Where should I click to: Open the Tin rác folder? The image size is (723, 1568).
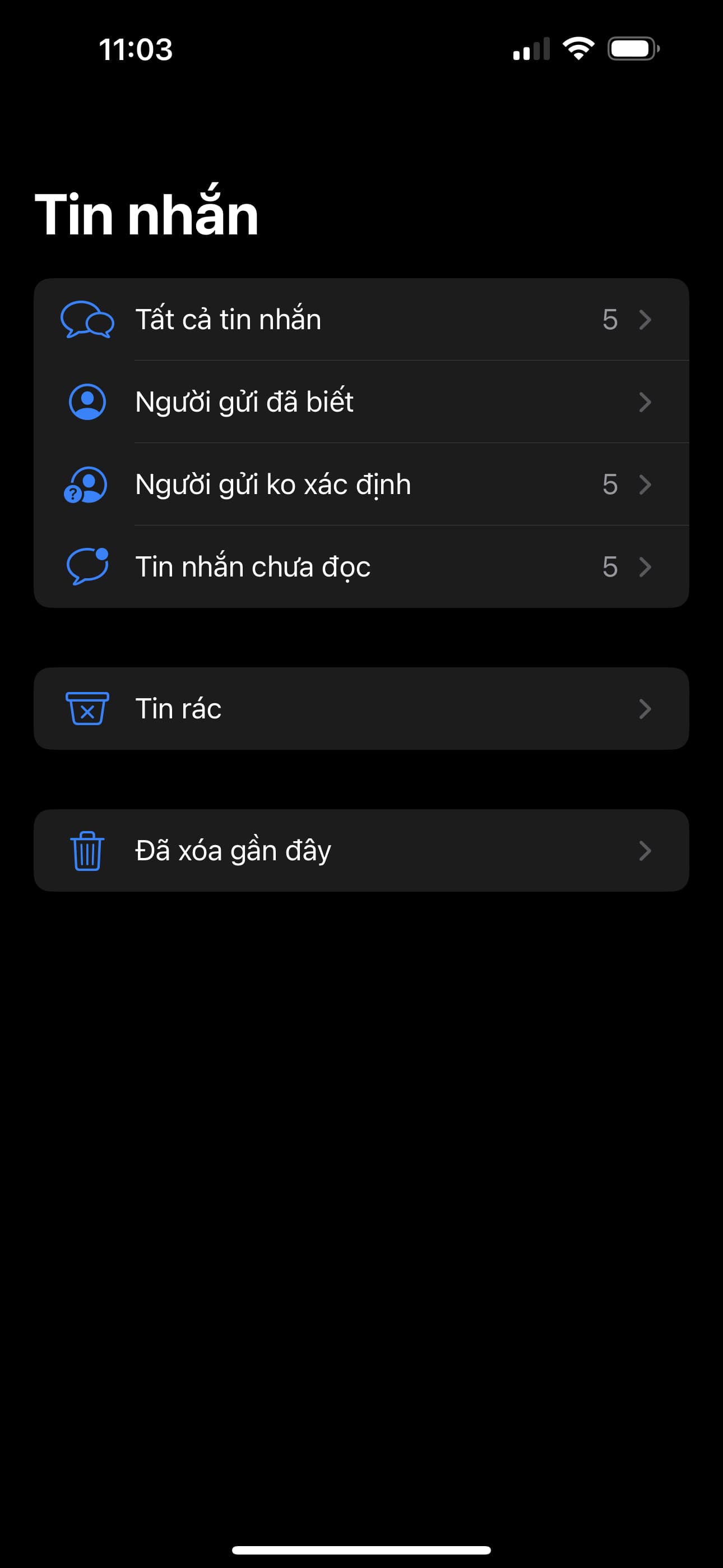[x=361, y=708]
